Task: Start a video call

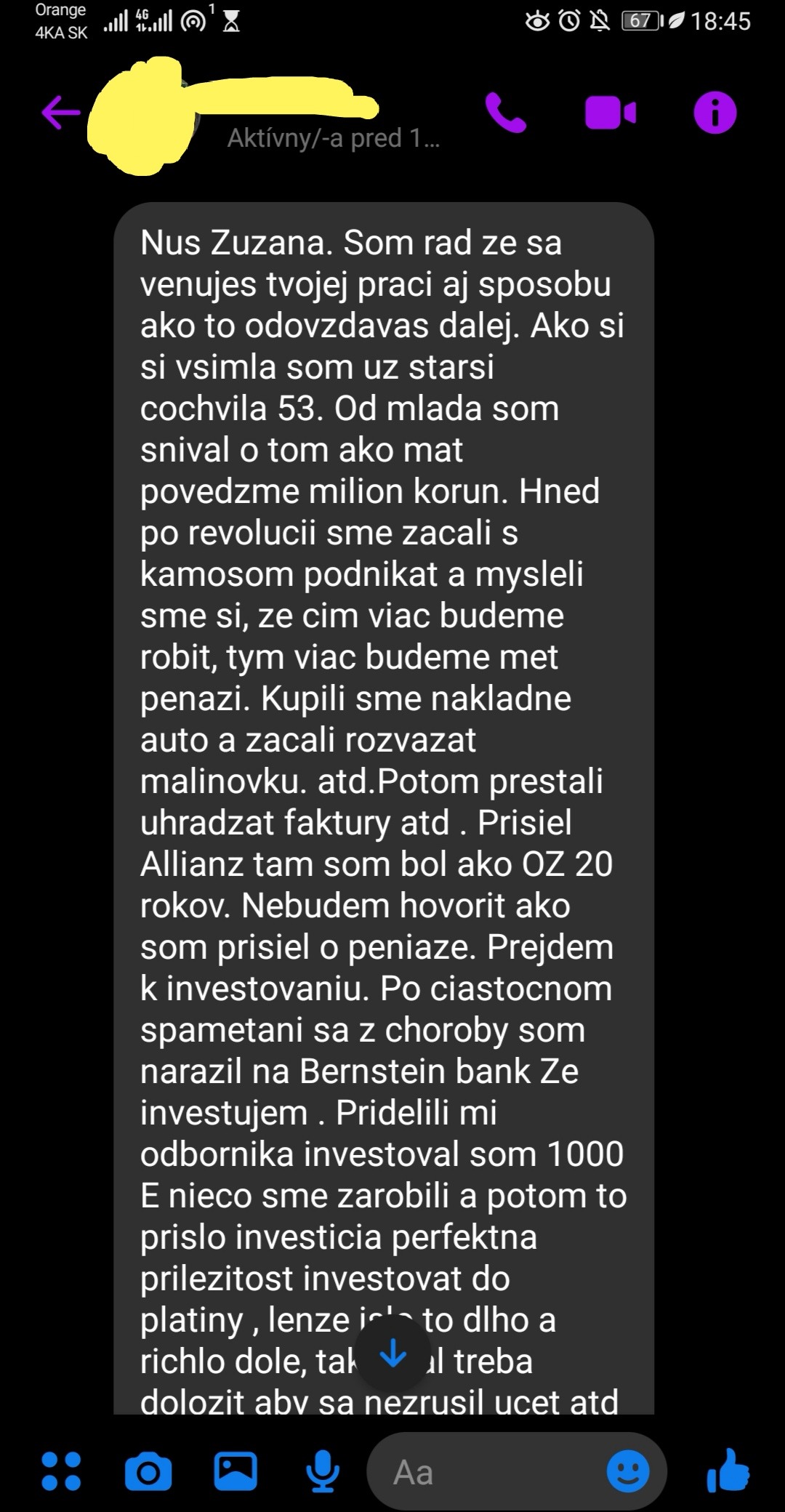Action: [x=611, y=113]
